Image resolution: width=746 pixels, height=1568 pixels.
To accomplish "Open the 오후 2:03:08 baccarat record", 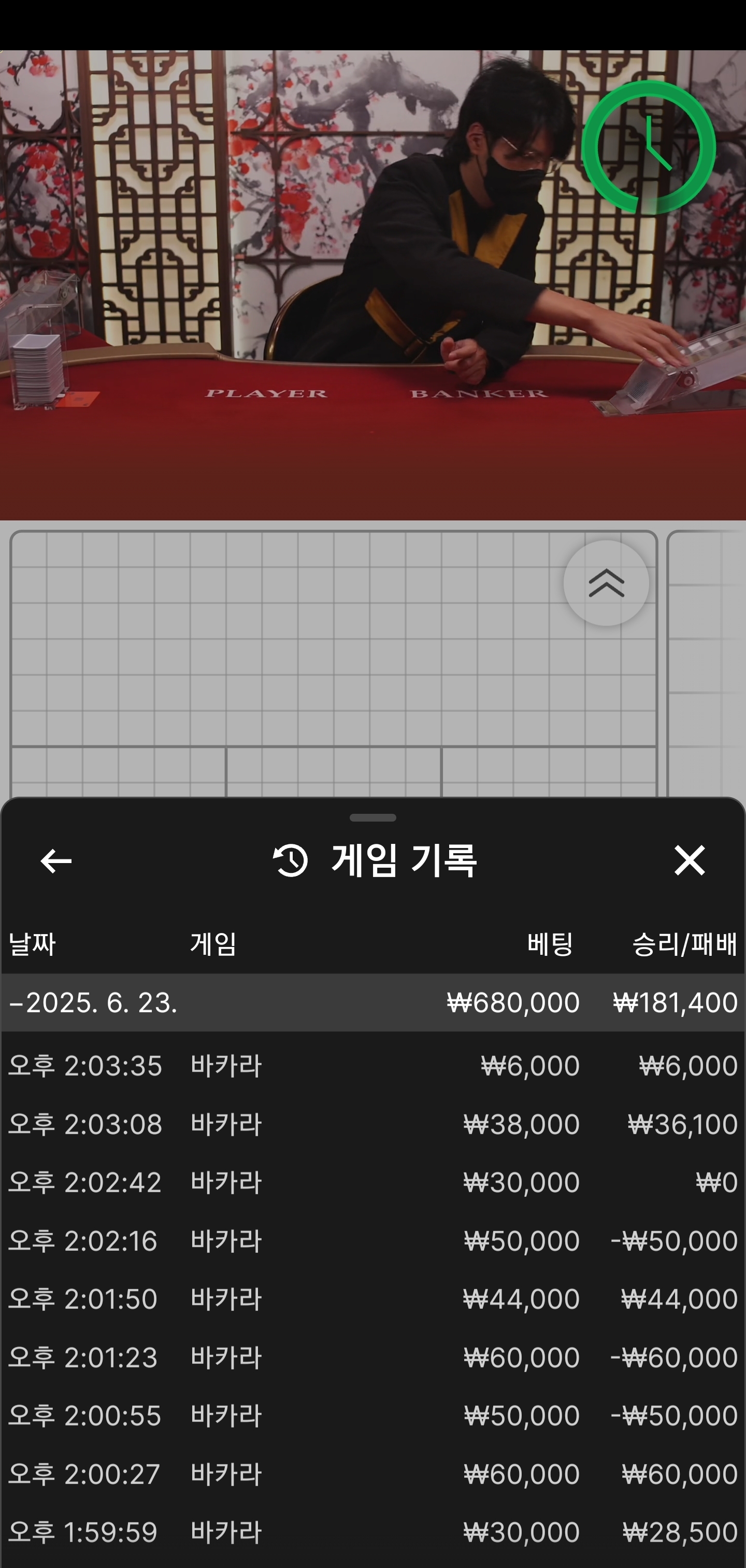I will tap(373, 1124).
